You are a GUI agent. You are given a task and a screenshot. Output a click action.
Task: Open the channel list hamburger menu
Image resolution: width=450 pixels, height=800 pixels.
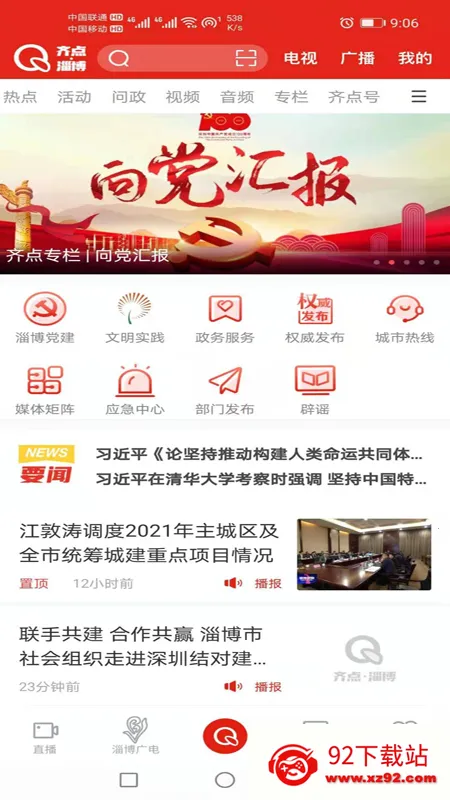tap(419, 96)
